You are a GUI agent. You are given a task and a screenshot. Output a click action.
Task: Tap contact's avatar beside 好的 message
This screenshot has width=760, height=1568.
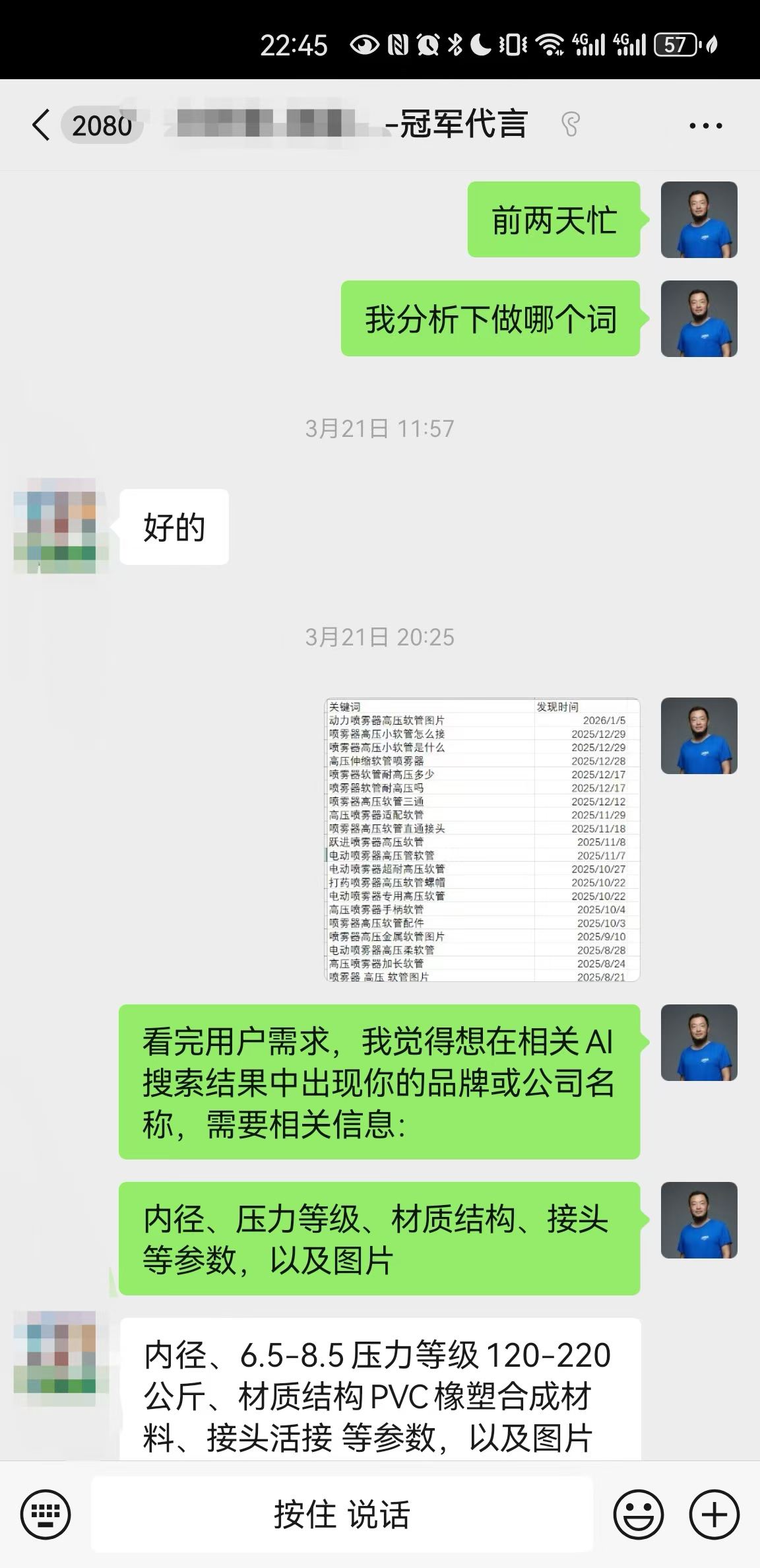tap(55, 526)
